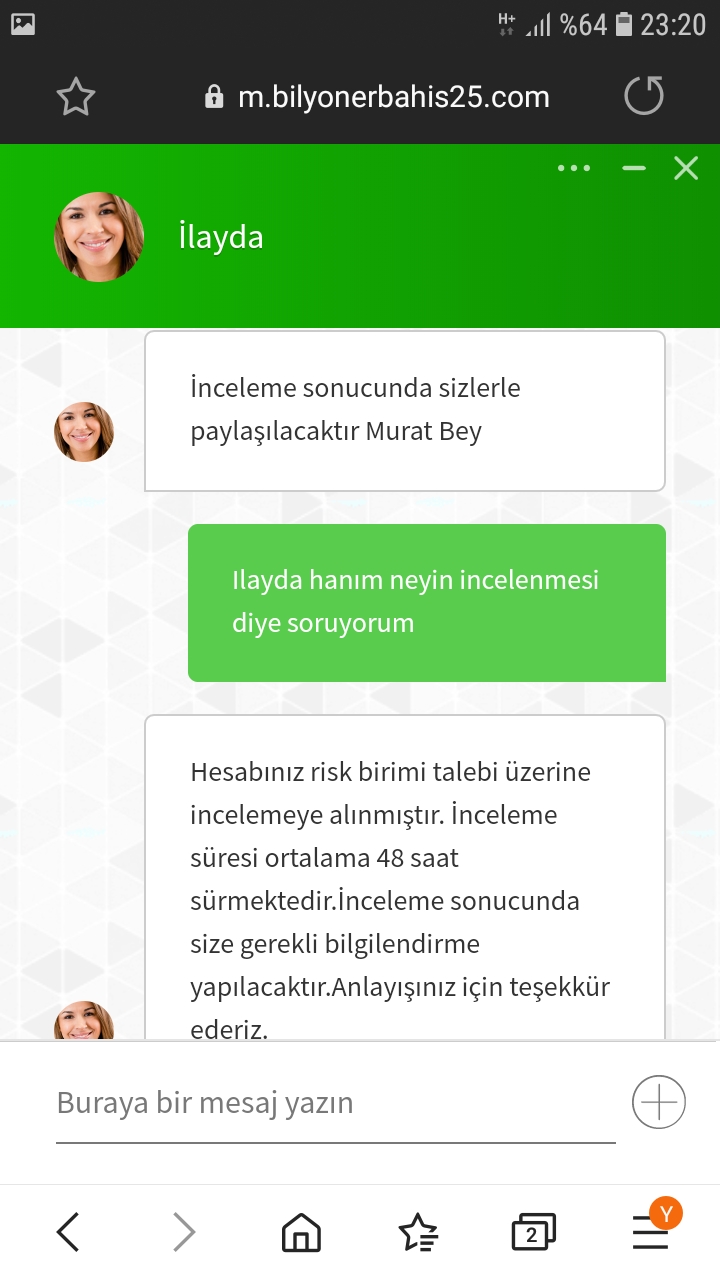Minimize the live chat window
This screenshot has width=720, height=1280.
tap(634, 168)
